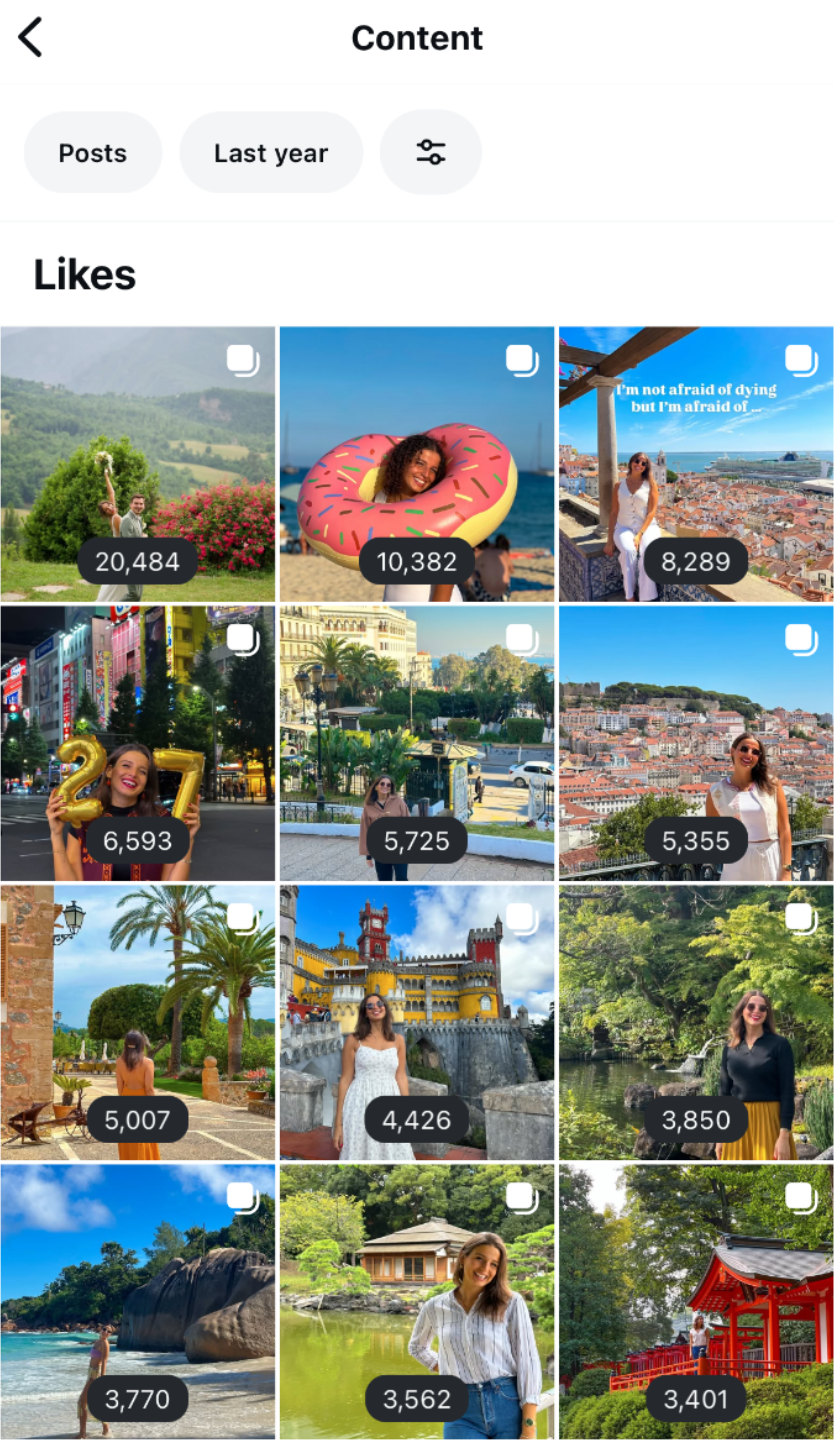Open the beach post with 3,770 likes
Image resolution: width=834 pixels, height=1442 pixels.
click(138, 1300)
